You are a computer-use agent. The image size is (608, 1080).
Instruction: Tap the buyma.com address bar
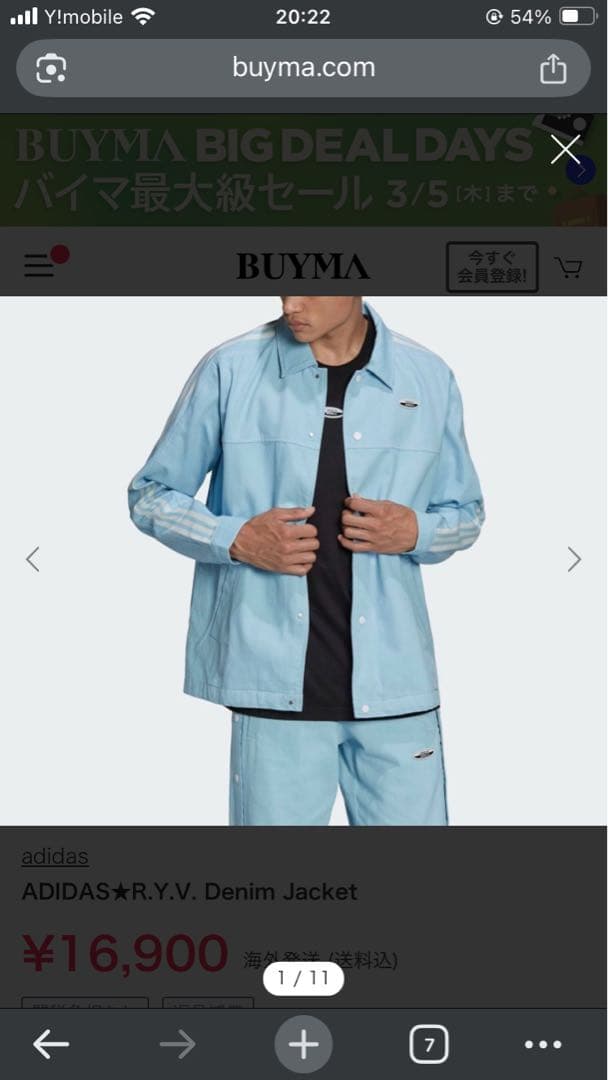click(x=303, y=68)
